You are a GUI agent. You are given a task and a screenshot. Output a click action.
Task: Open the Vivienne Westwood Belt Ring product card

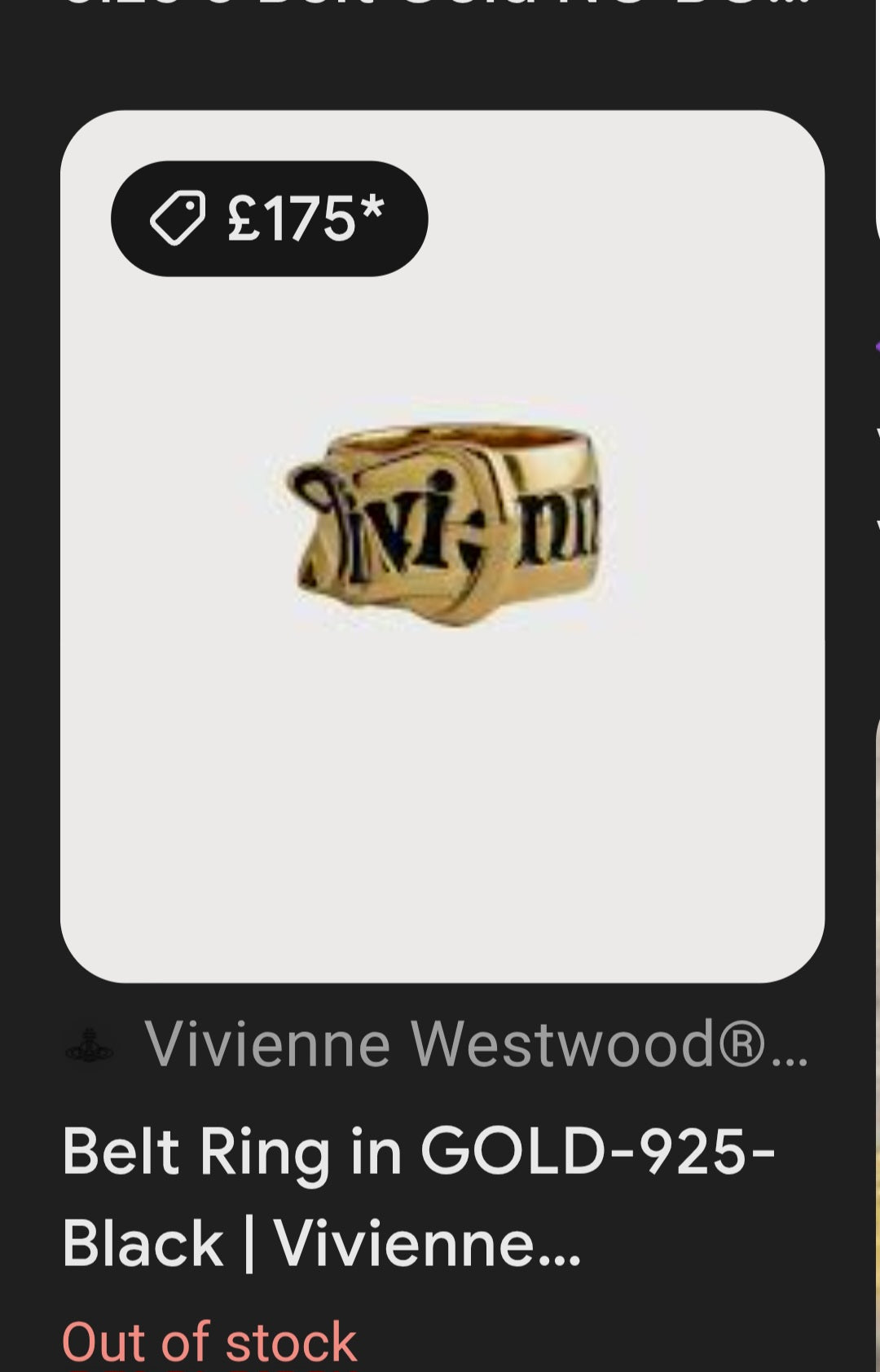(442, 546)
